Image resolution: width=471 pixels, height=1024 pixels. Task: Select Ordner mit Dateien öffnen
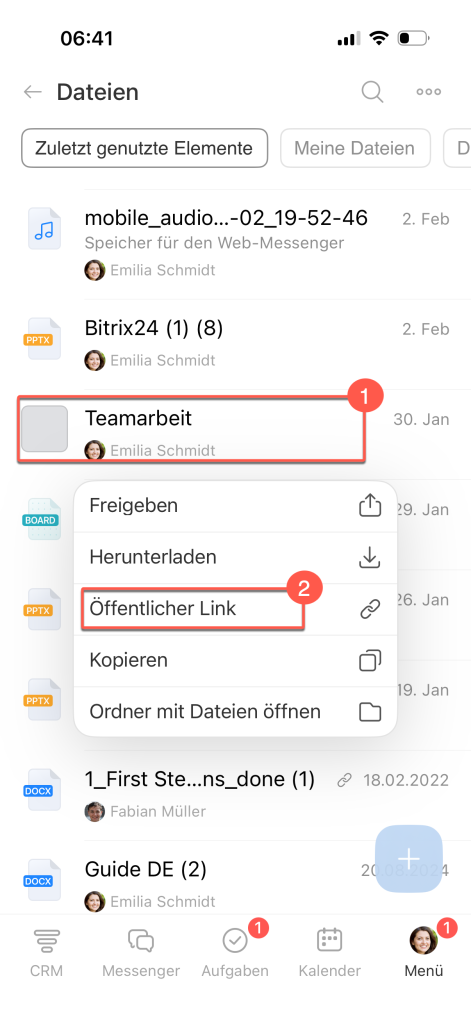click(235, 711)
